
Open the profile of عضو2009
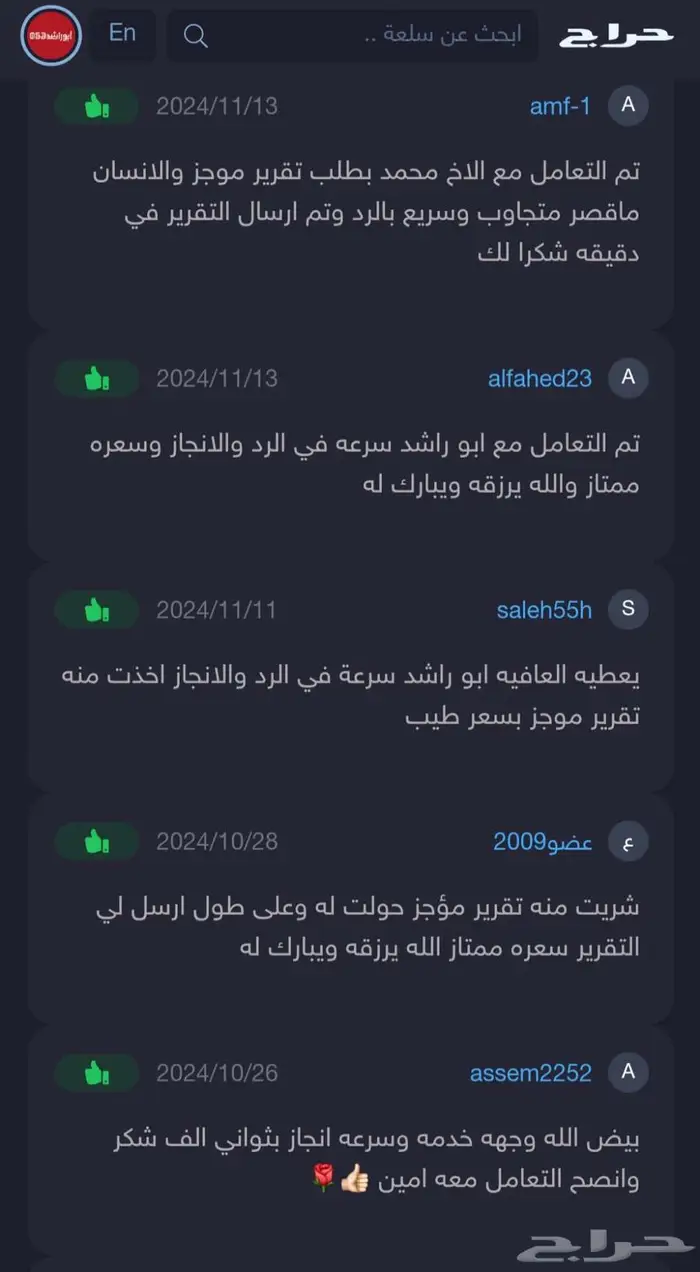543,842
